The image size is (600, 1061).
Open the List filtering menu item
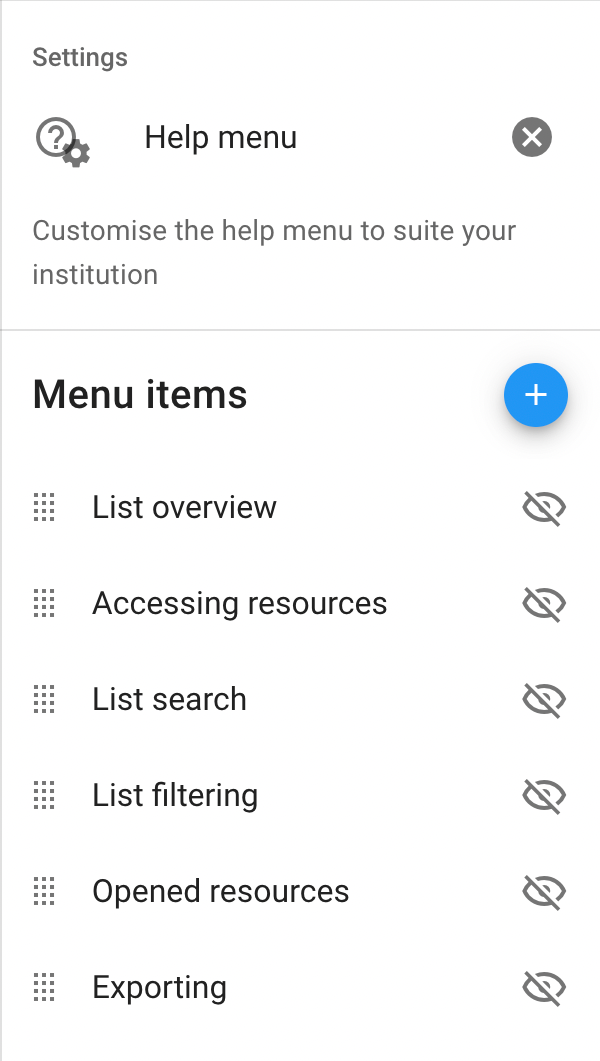pyautogui.click(x=175, y=795)
